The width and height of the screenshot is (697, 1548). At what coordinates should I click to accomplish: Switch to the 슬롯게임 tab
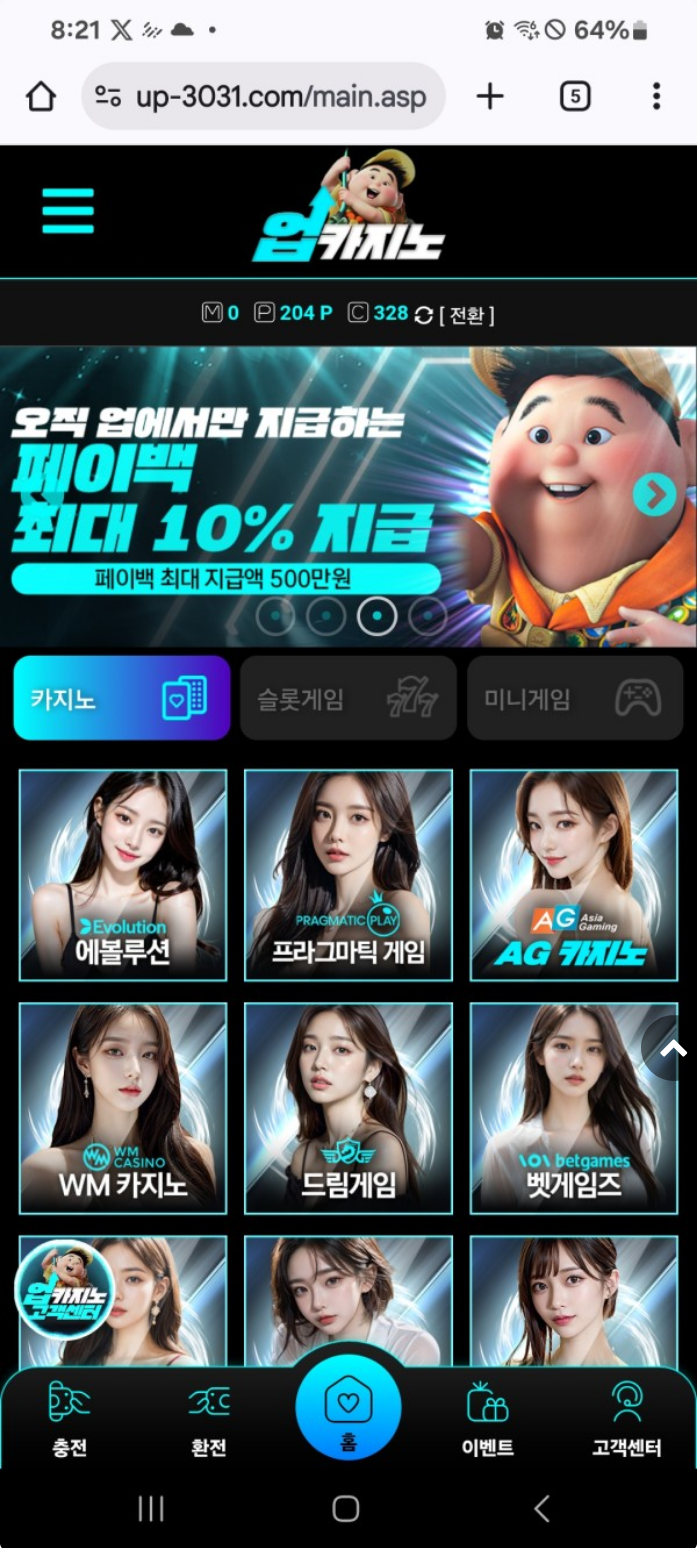tap(348, 698)
